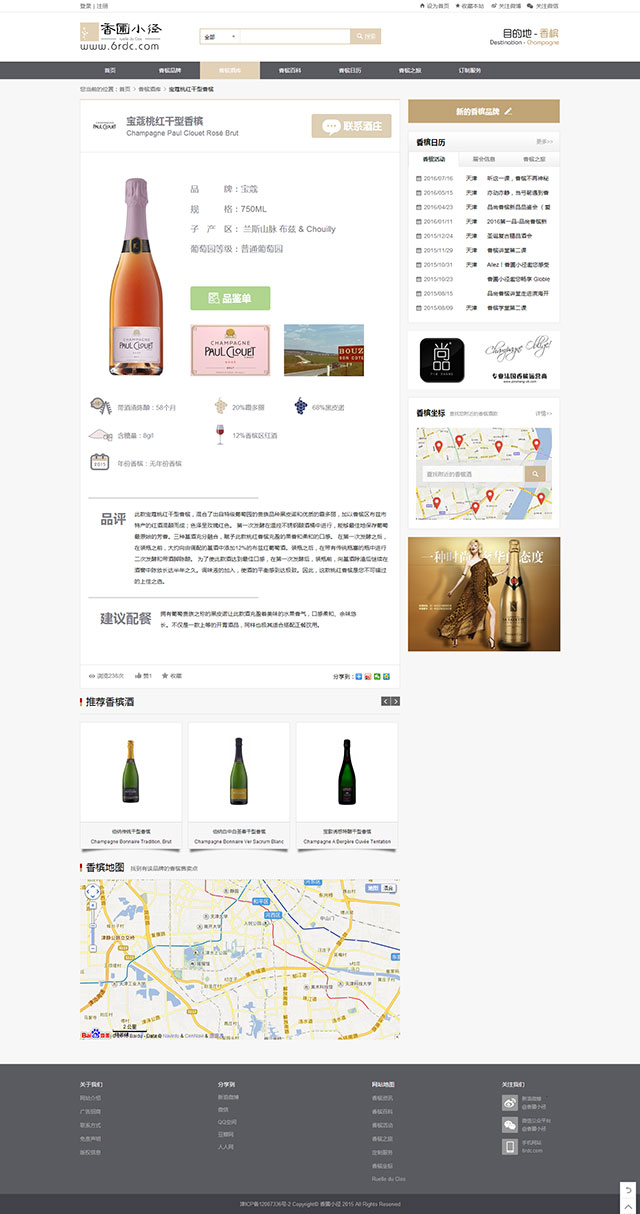The image size is (640, 1214).
Task: Switch to the 展会信息 calendar tab
Action: pos(484,159)
